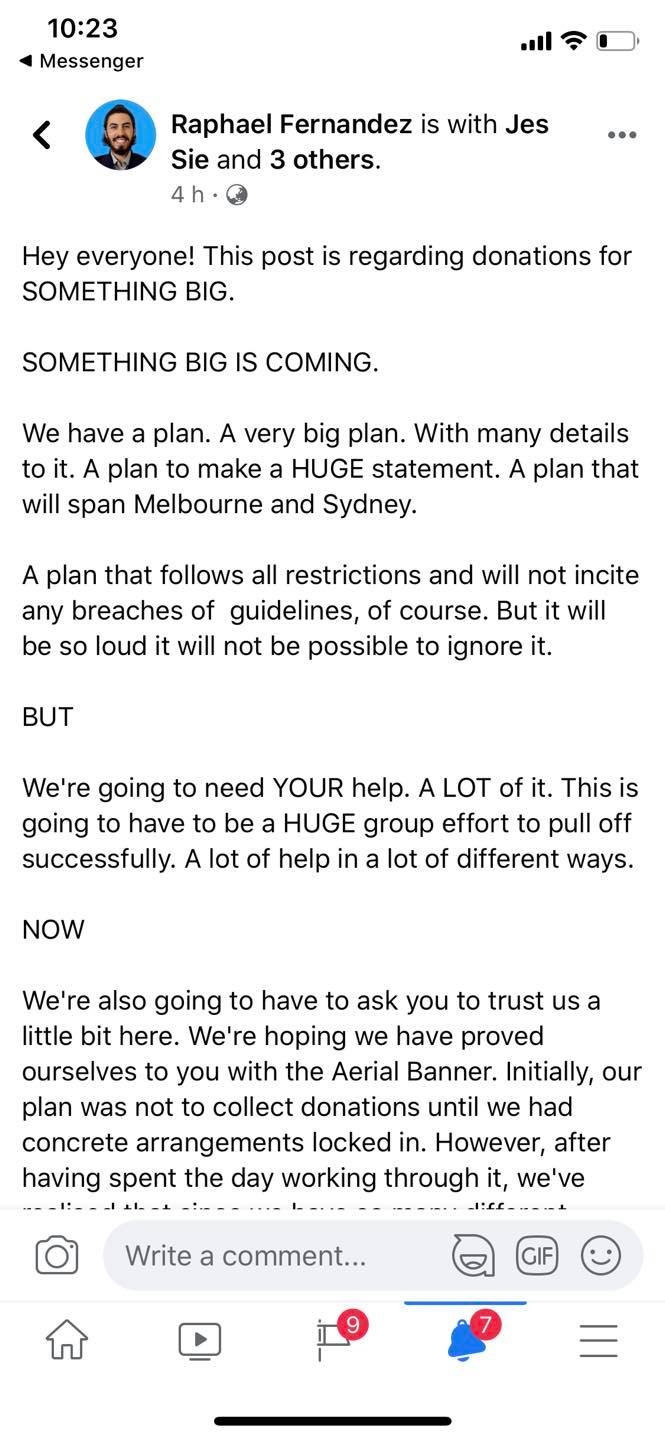Screen dimensions: 665x1440
Task: Open emoji picker for the comment
Action: 601,1256
